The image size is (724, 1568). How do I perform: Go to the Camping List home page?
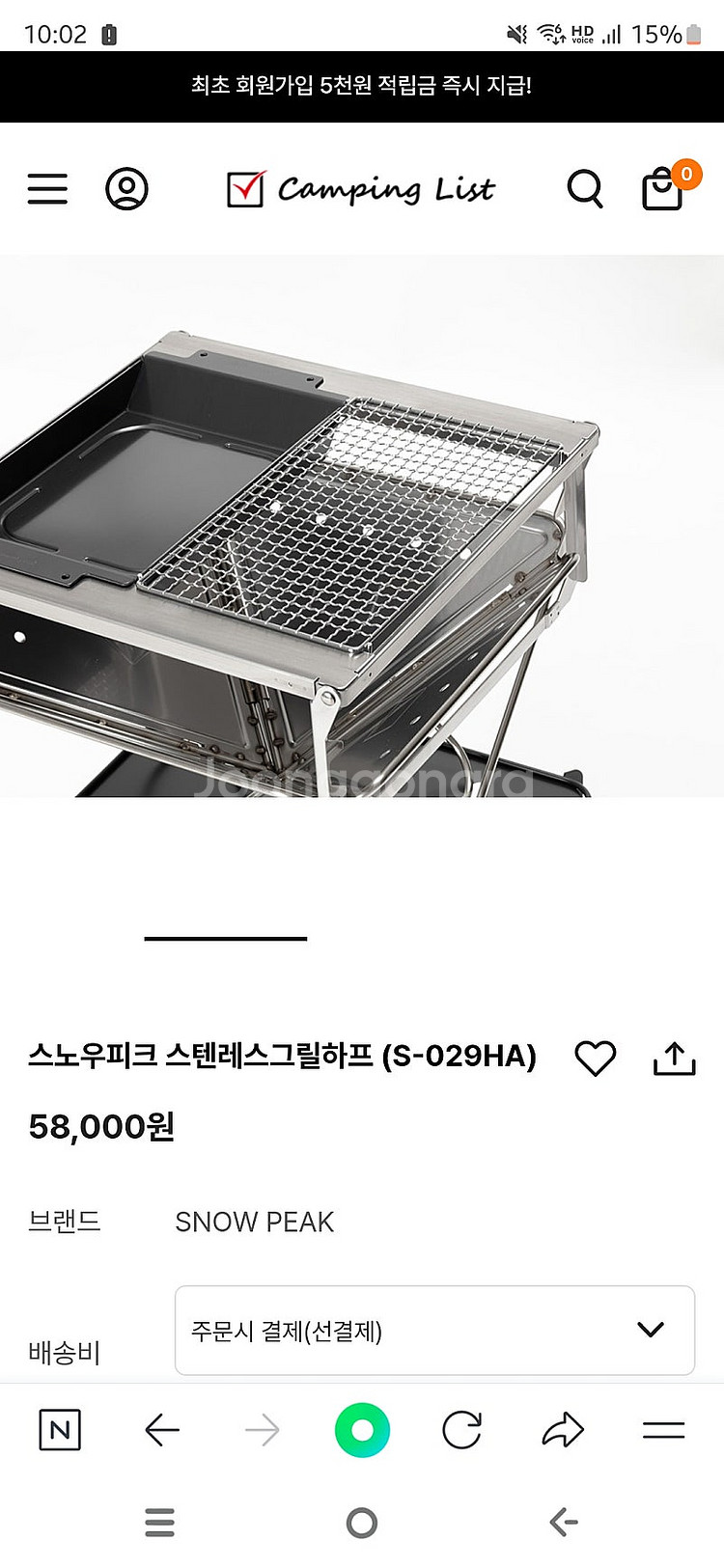(361, 189)
